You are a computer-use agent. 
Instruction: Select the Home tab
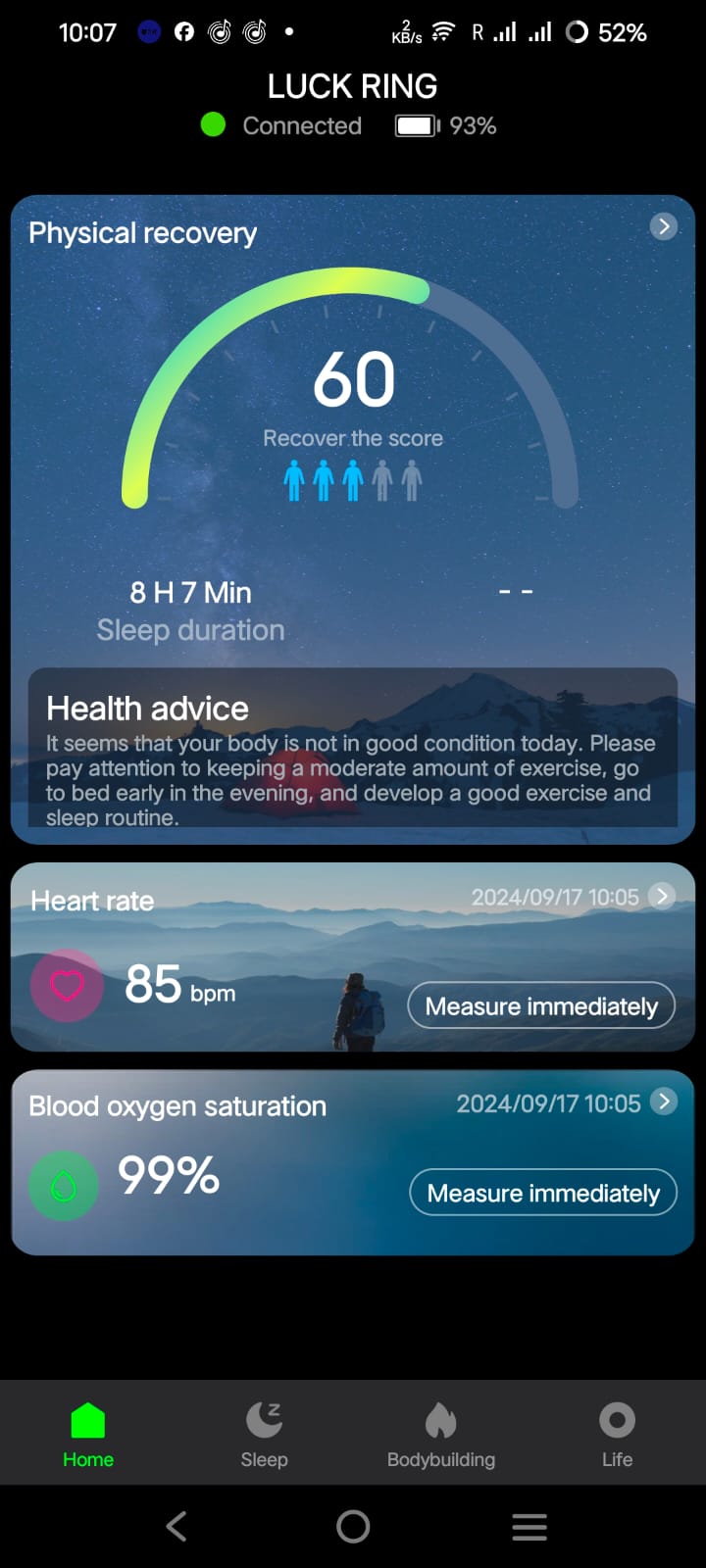click(88, 1434)
